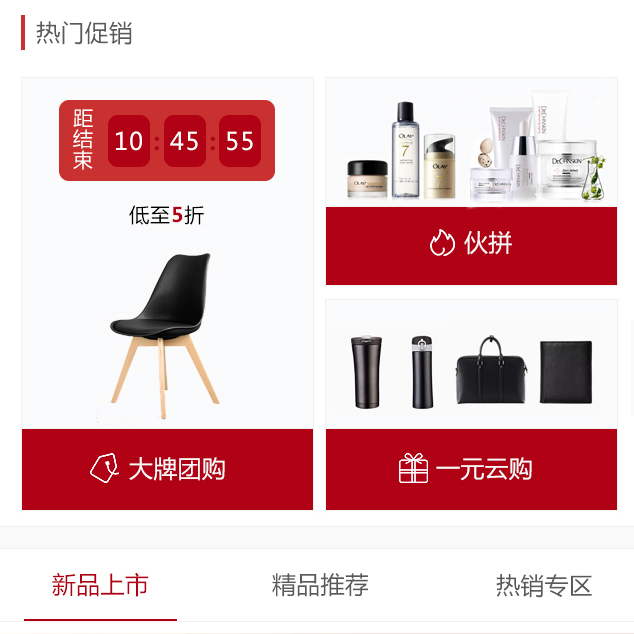Switch to the 精品推荐 tab

click(x=320, y=586)
